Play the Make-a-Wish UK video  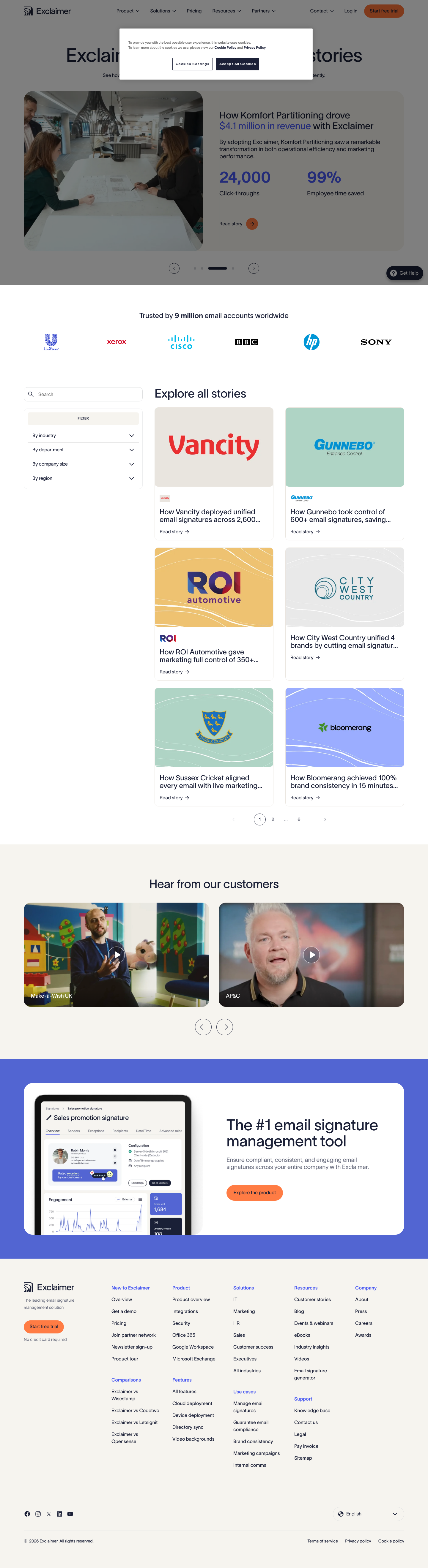117,955
